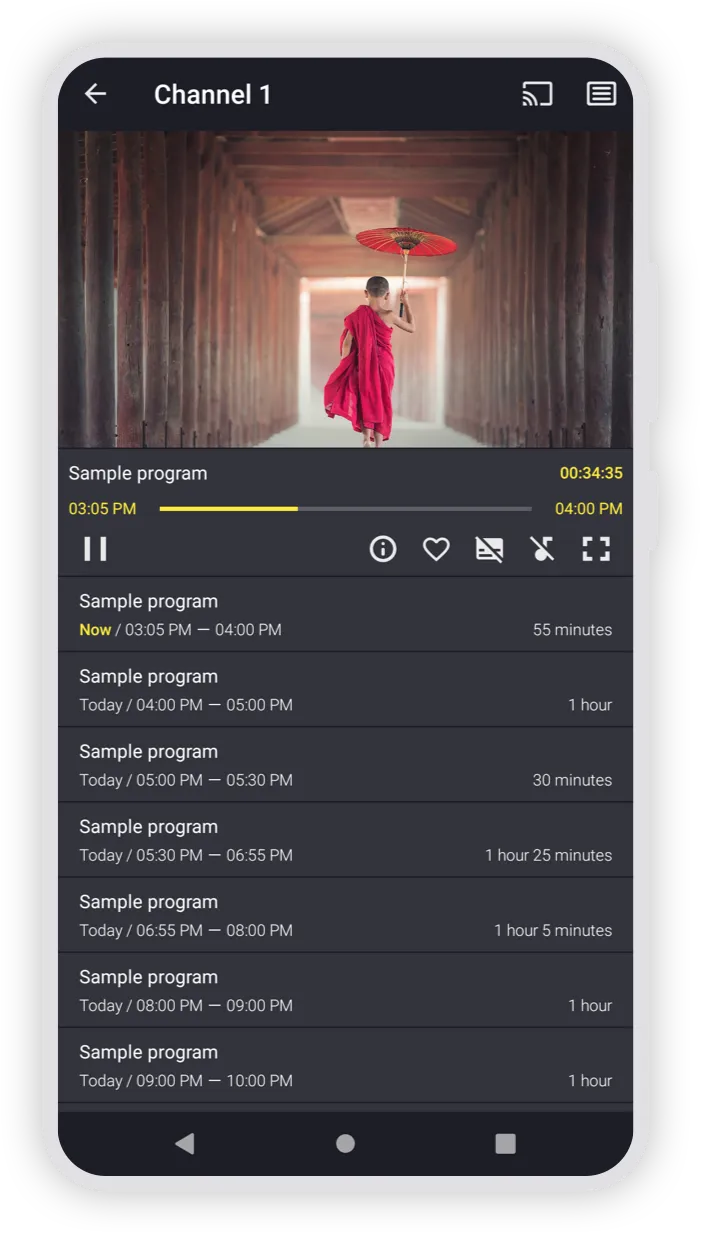This screenshot has height=1234, width=701.
Task: Cast video to another device
Action: (x=537, y=94)
